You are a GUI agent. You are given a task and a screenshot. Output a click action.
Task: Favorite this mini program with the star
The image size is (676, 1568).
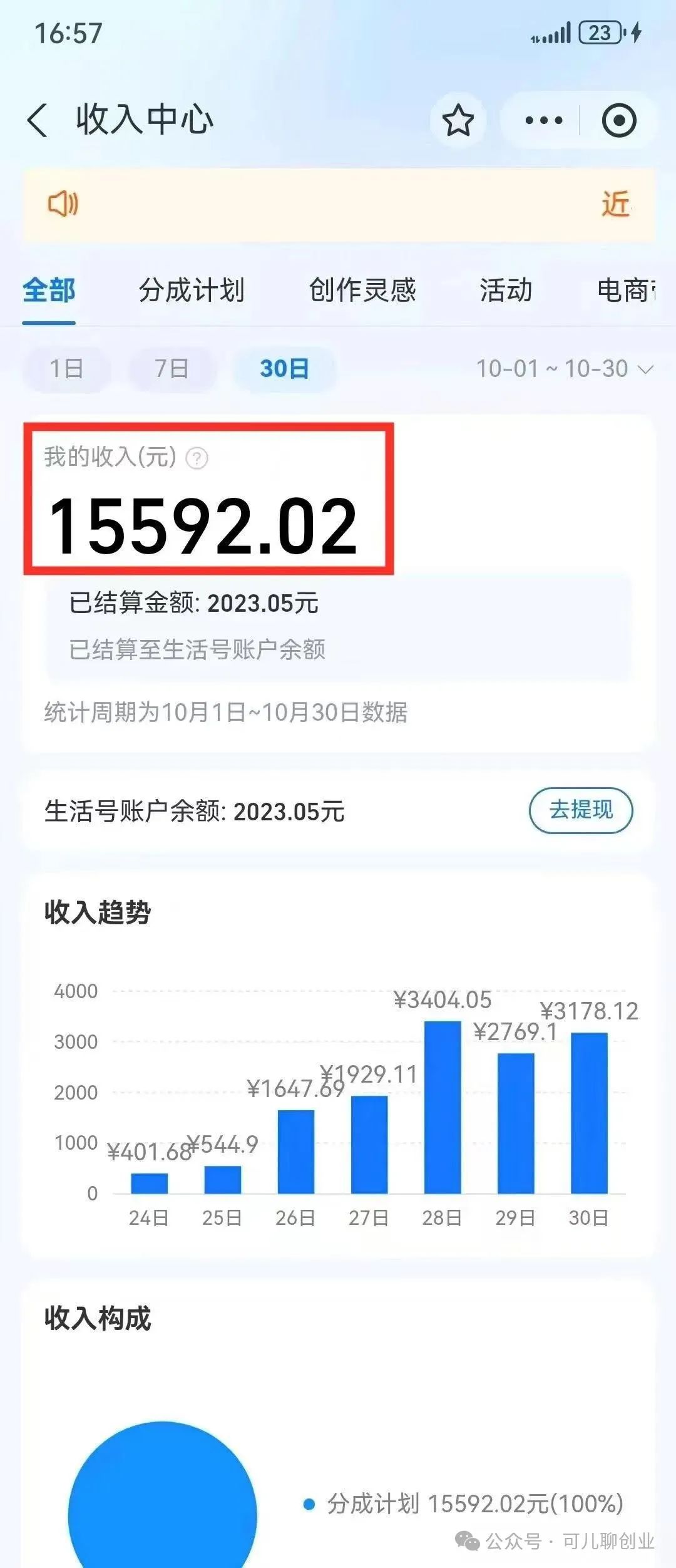pyautogui.click(x=458, y=120)
